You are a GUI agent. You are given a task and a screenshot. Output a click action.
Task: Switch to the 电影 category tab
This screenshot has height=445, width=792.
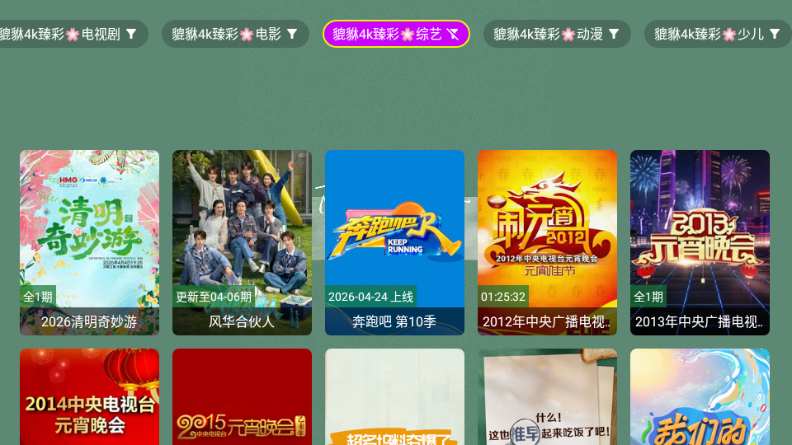tap(234, 34)
